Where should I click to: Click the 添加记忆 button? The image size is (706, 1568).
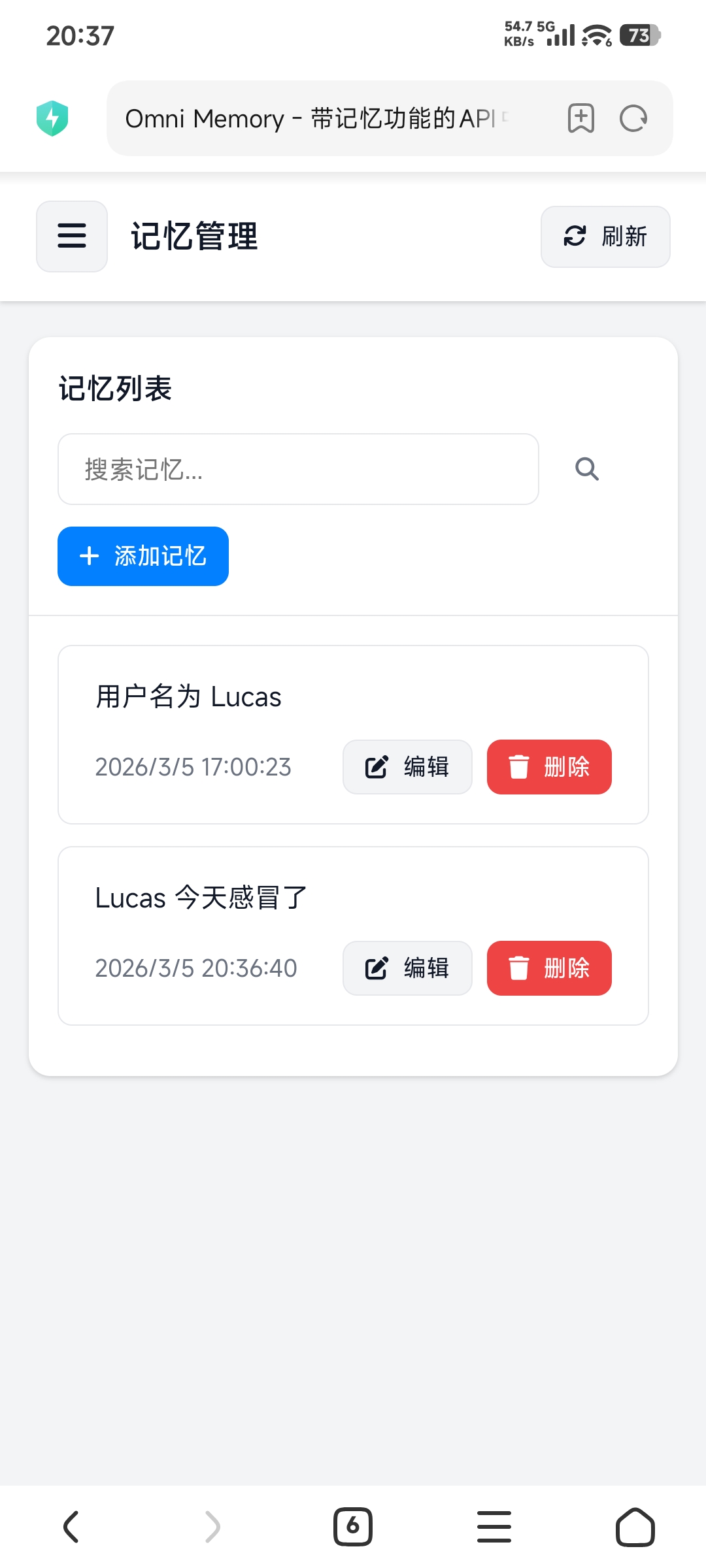[x=143, y=556]
